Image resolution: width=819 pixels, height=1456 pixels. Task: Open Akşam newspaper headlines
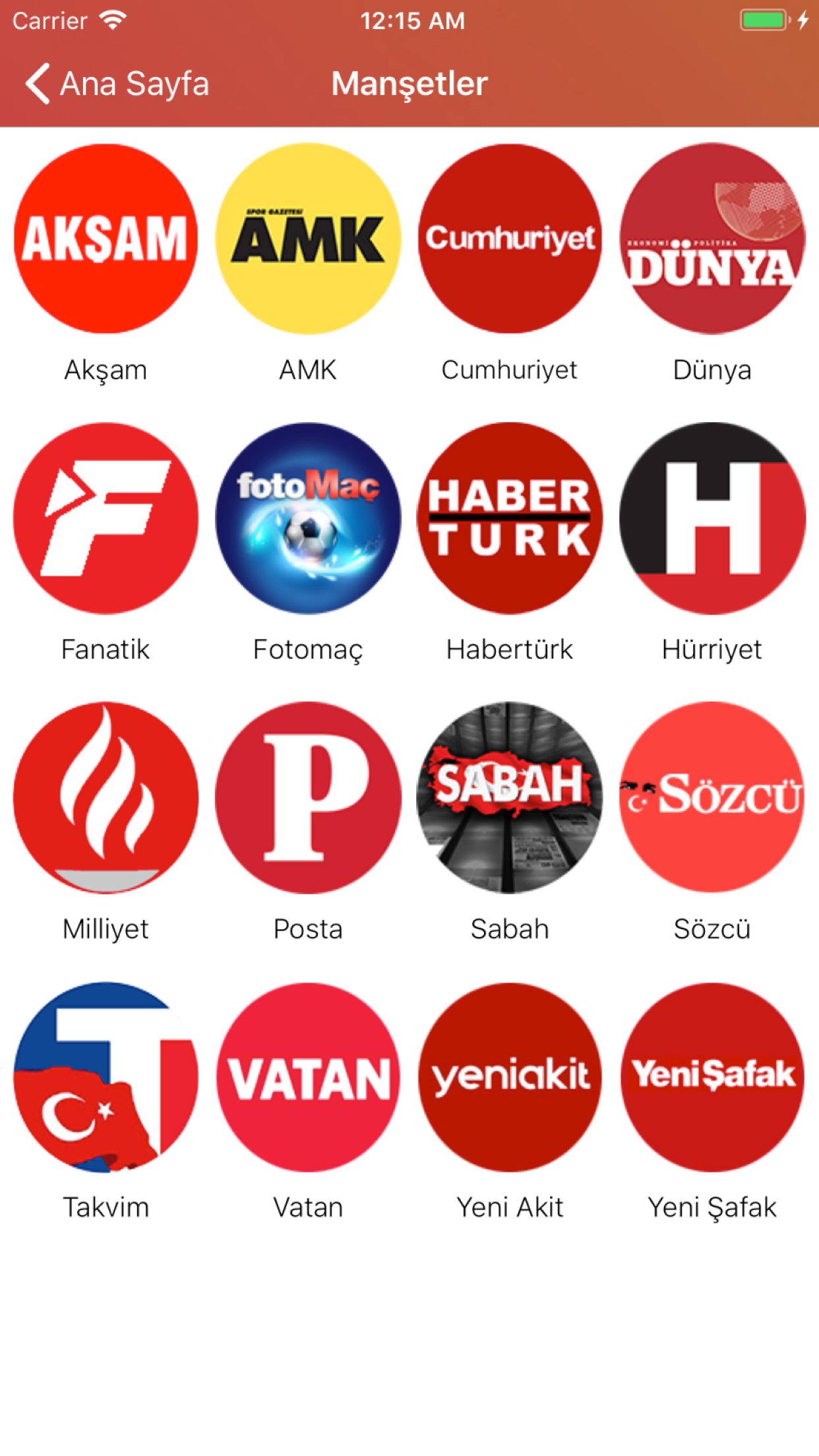tap(106, 239)
